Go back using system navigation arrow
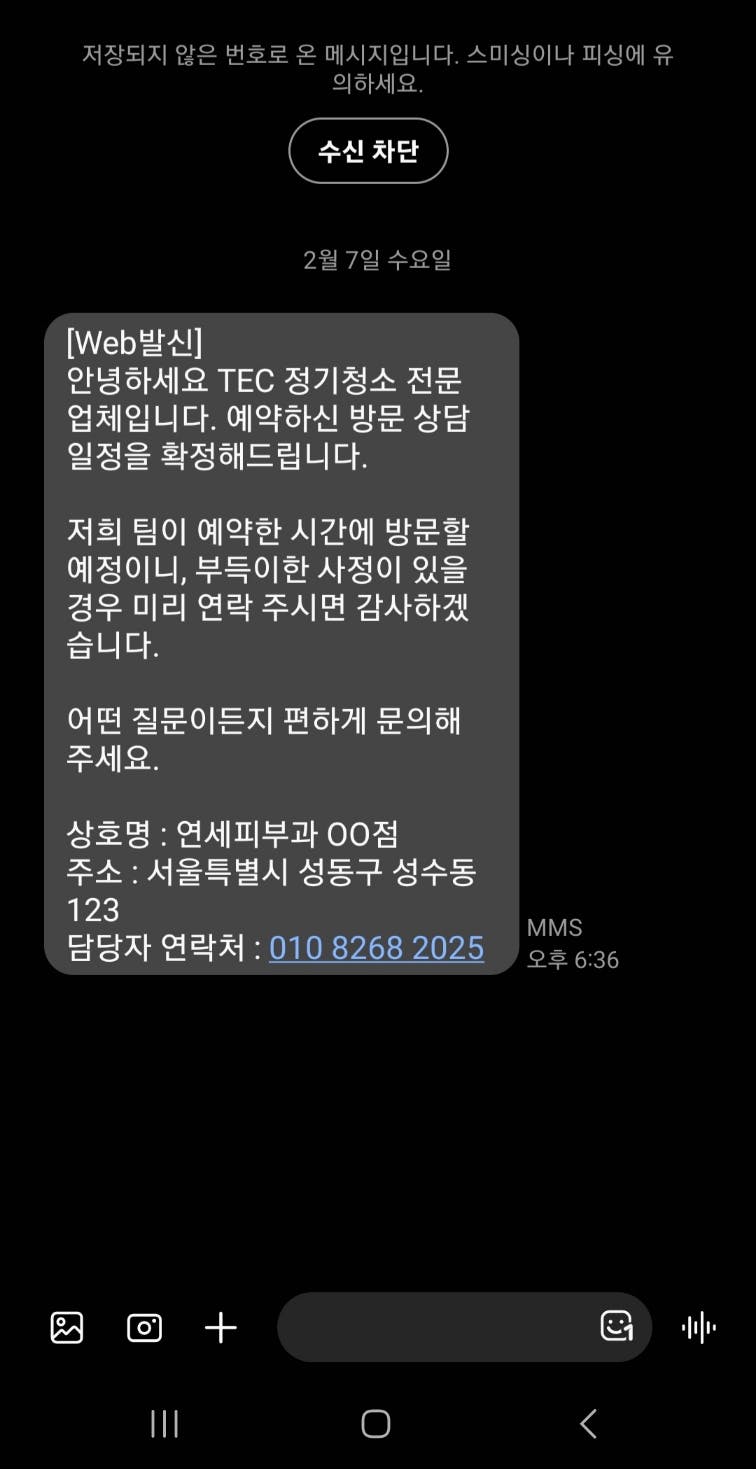 (588, 1423)
